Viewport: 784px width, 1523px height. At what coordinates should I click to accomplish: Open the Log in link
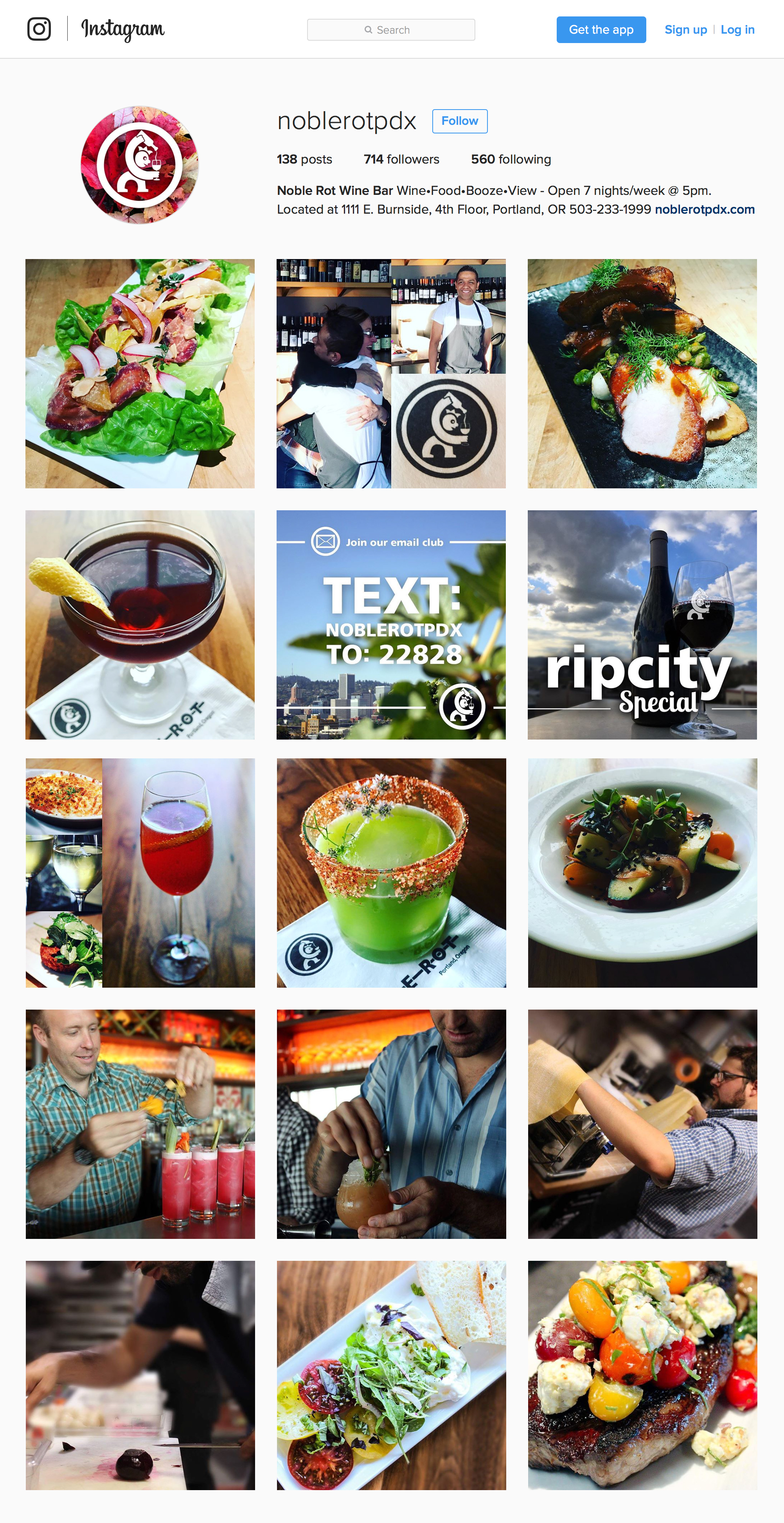click(x=737, y=30)
